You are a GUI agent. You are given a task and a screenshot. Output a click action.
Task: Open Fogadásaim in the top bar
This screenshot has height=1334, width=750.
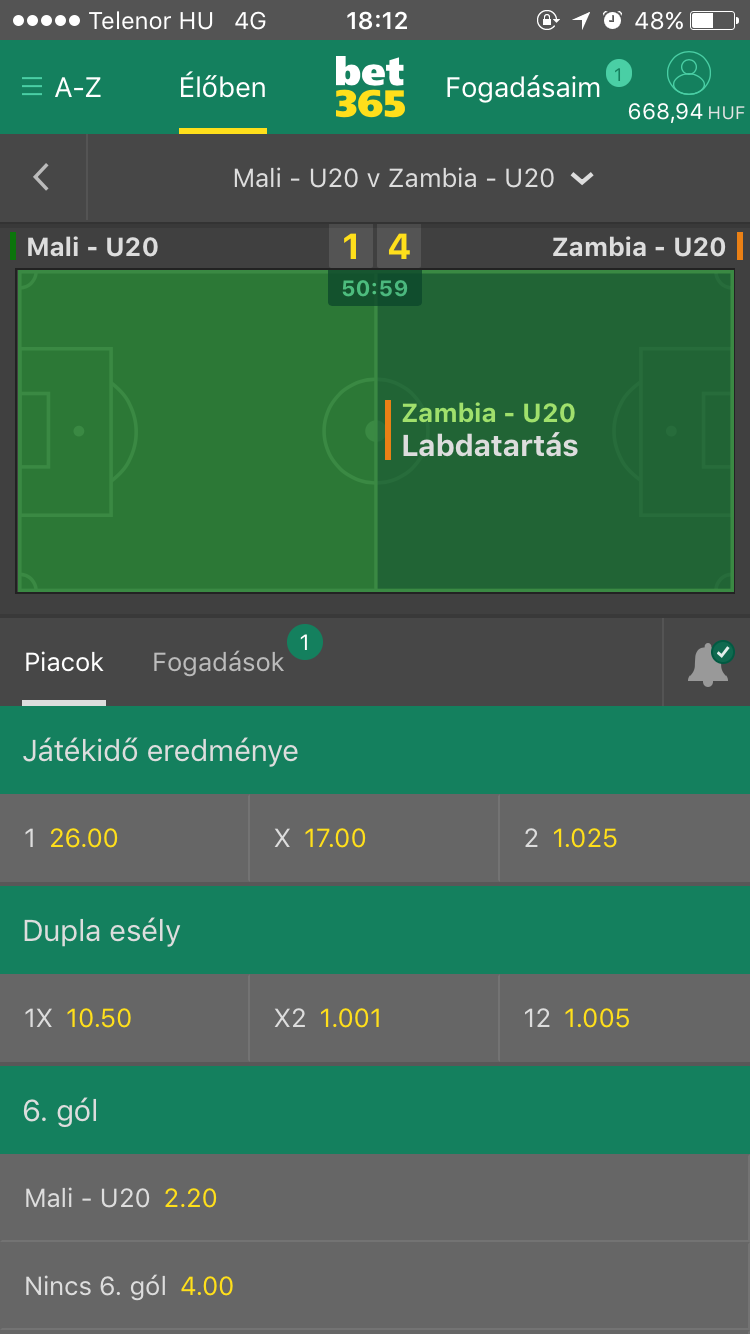[523, 88]
